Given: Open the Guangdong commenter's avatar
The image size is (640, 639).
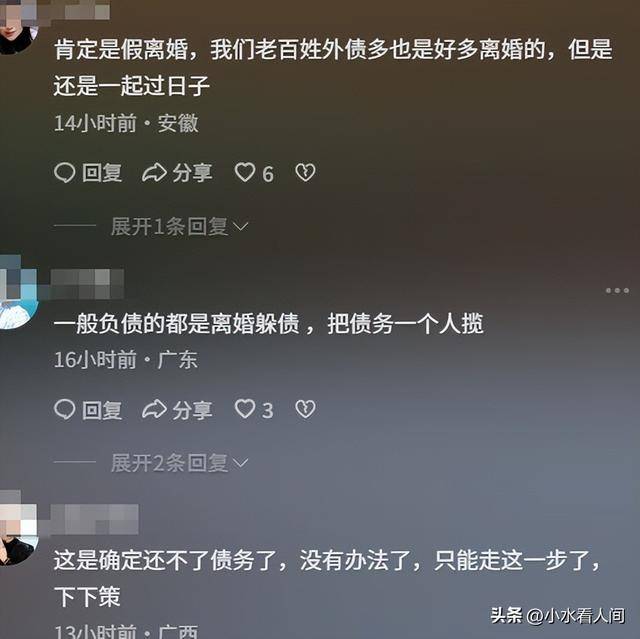Looking at the screenshot, I should pyautogui.click(x=16, y=298).
